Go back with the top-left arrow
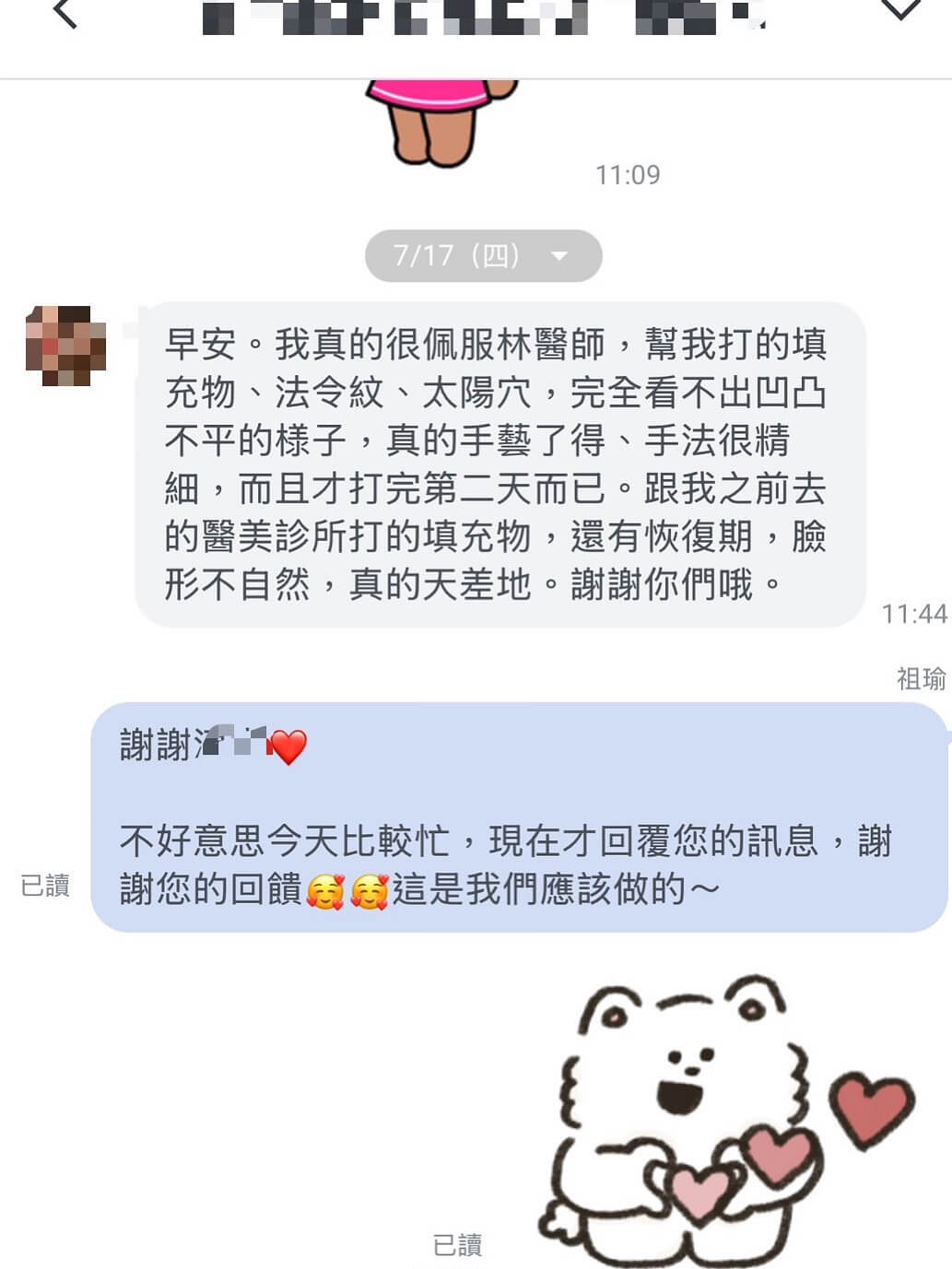Viewport: 952px width, 1269px height. [65, 13]
